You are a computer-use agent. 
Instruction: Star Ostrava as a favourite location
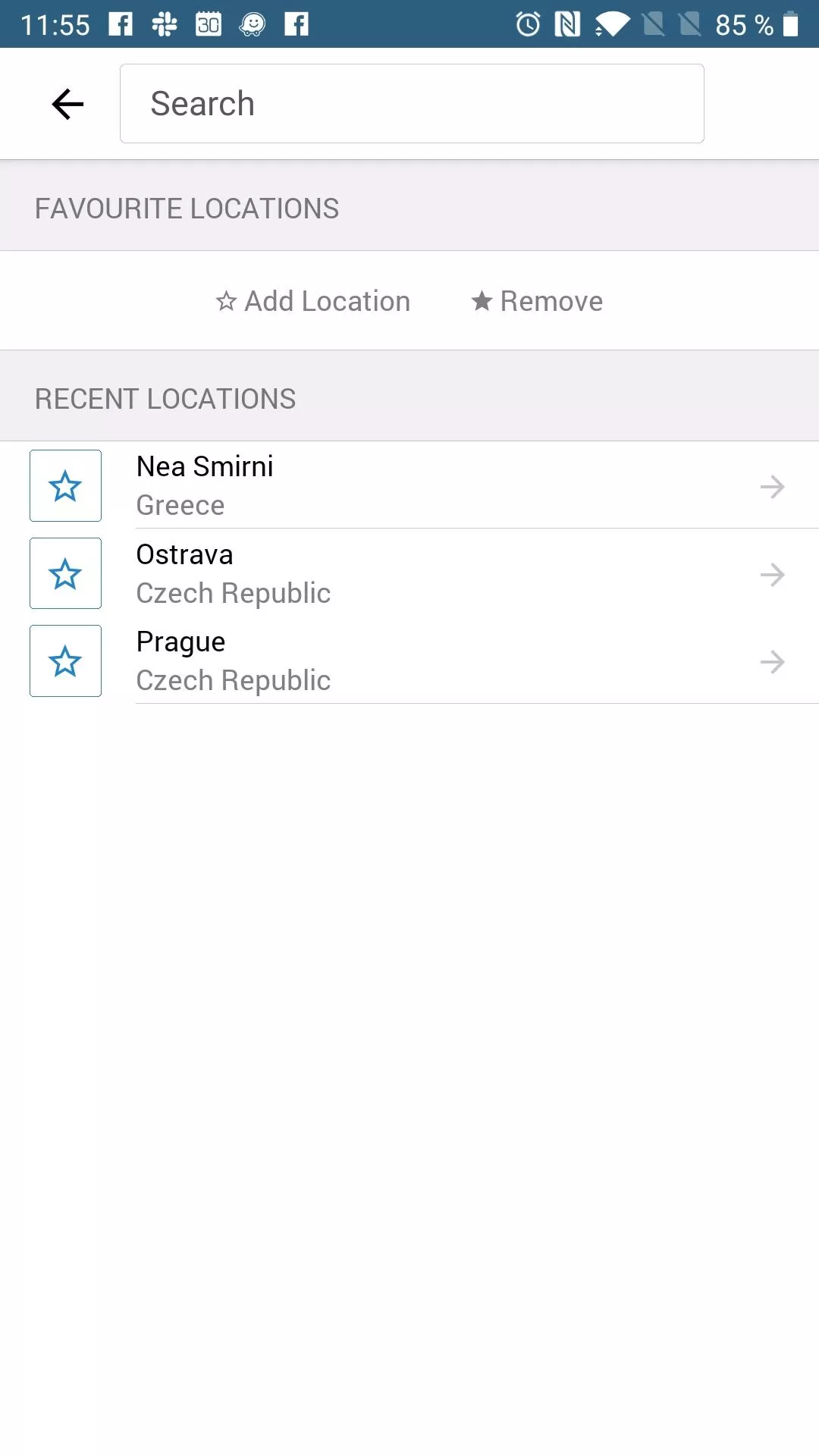(x=65, y=574)
